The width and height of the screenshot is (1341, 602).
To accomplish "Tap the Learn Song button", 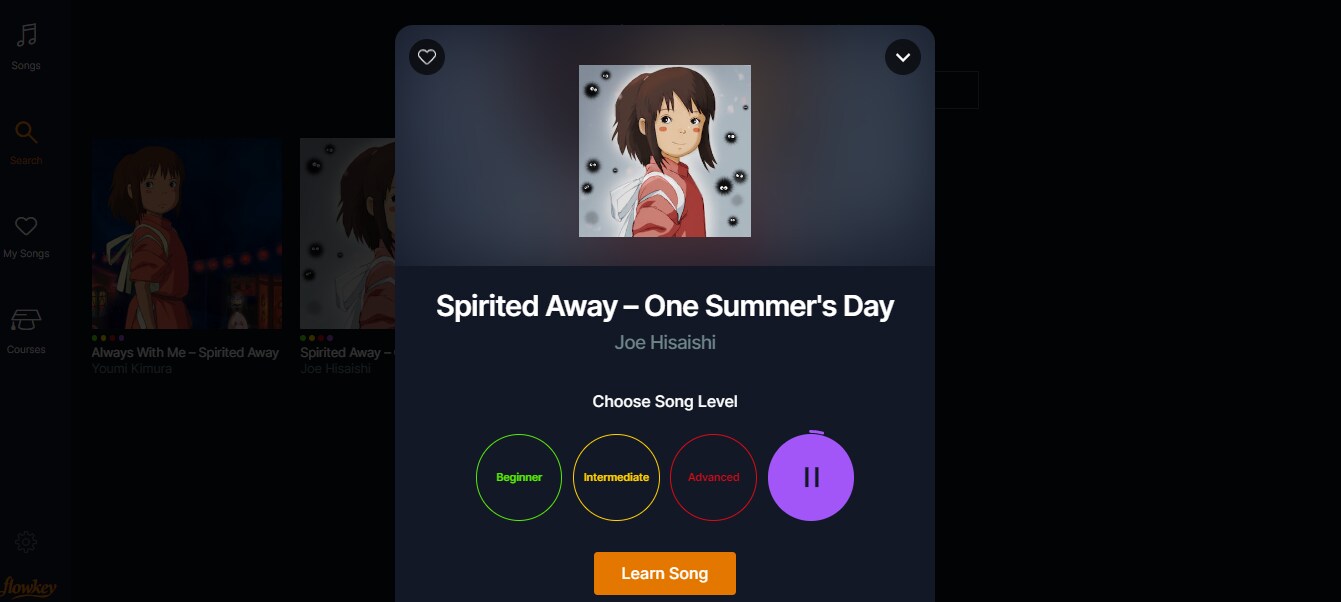I will tap(664, 573).
